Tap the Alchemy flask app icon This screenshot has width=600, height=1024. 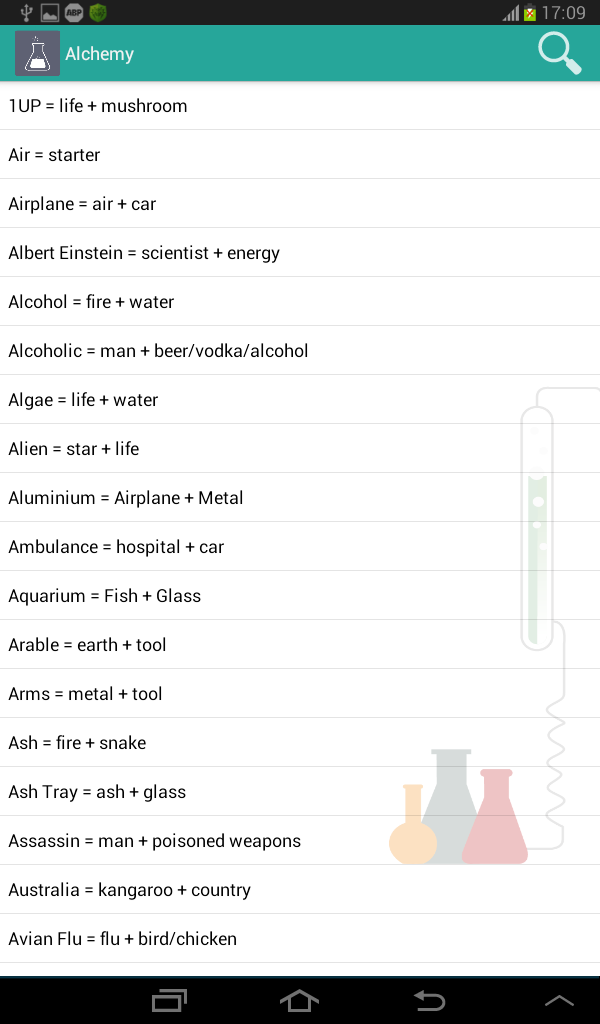pyautogui.click(x=37, y=53)
